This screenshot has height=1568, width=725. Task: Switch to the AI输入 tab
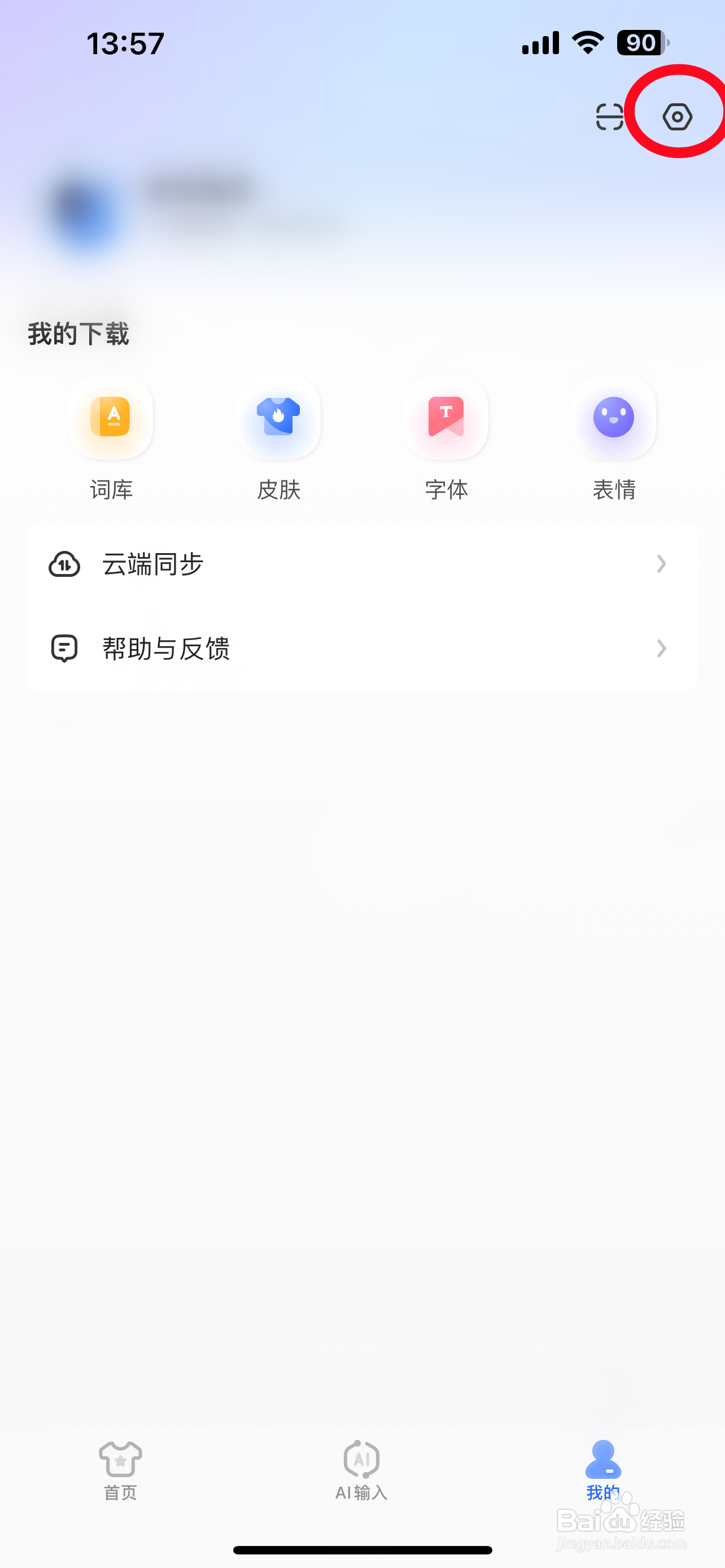pyautogui.click(x=361, y=1469)
